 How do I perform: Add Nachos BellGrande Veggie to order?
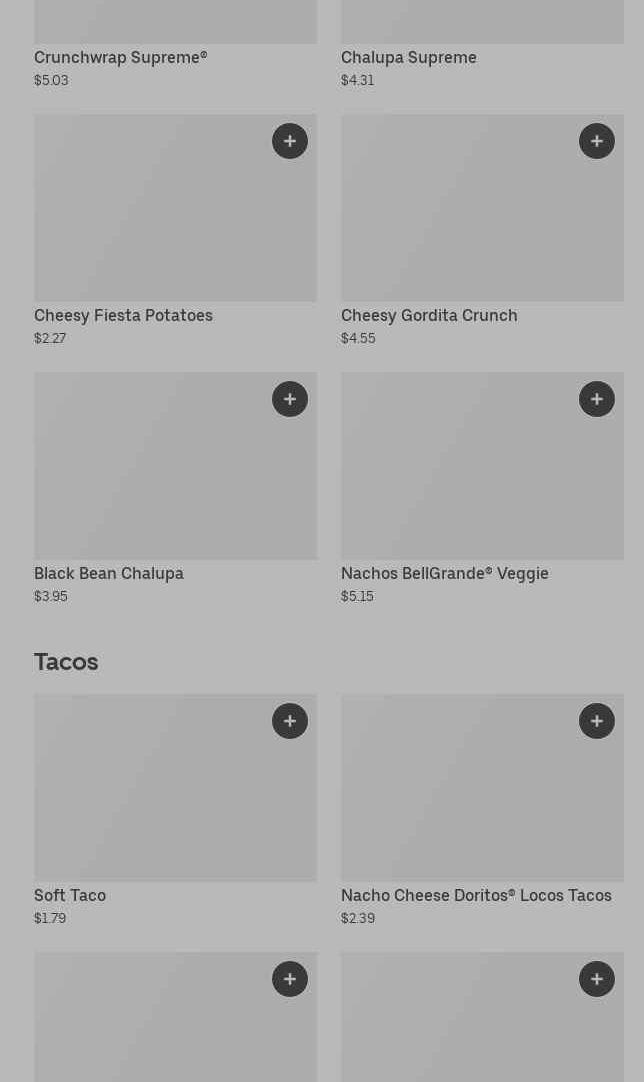(x=597, y=399)
